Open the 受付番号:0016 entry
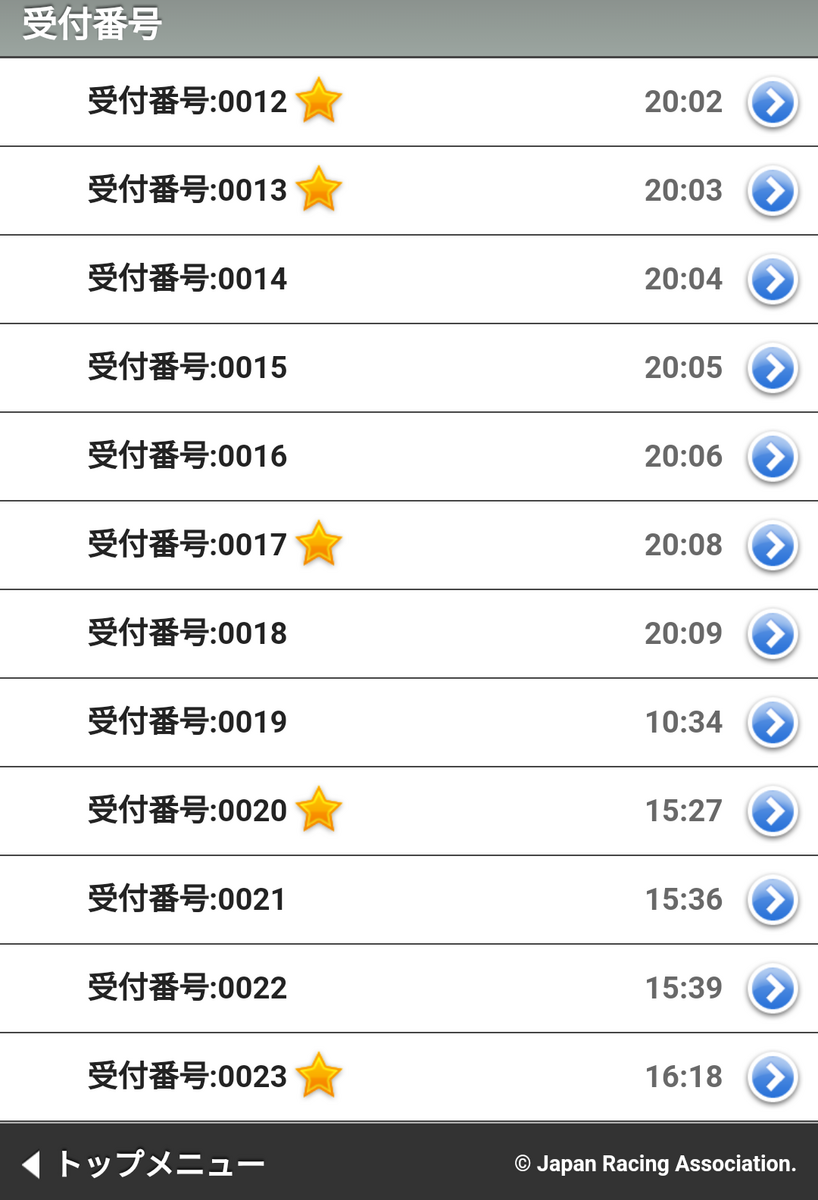Screen dimensions: 818x1200 (408, 456)
